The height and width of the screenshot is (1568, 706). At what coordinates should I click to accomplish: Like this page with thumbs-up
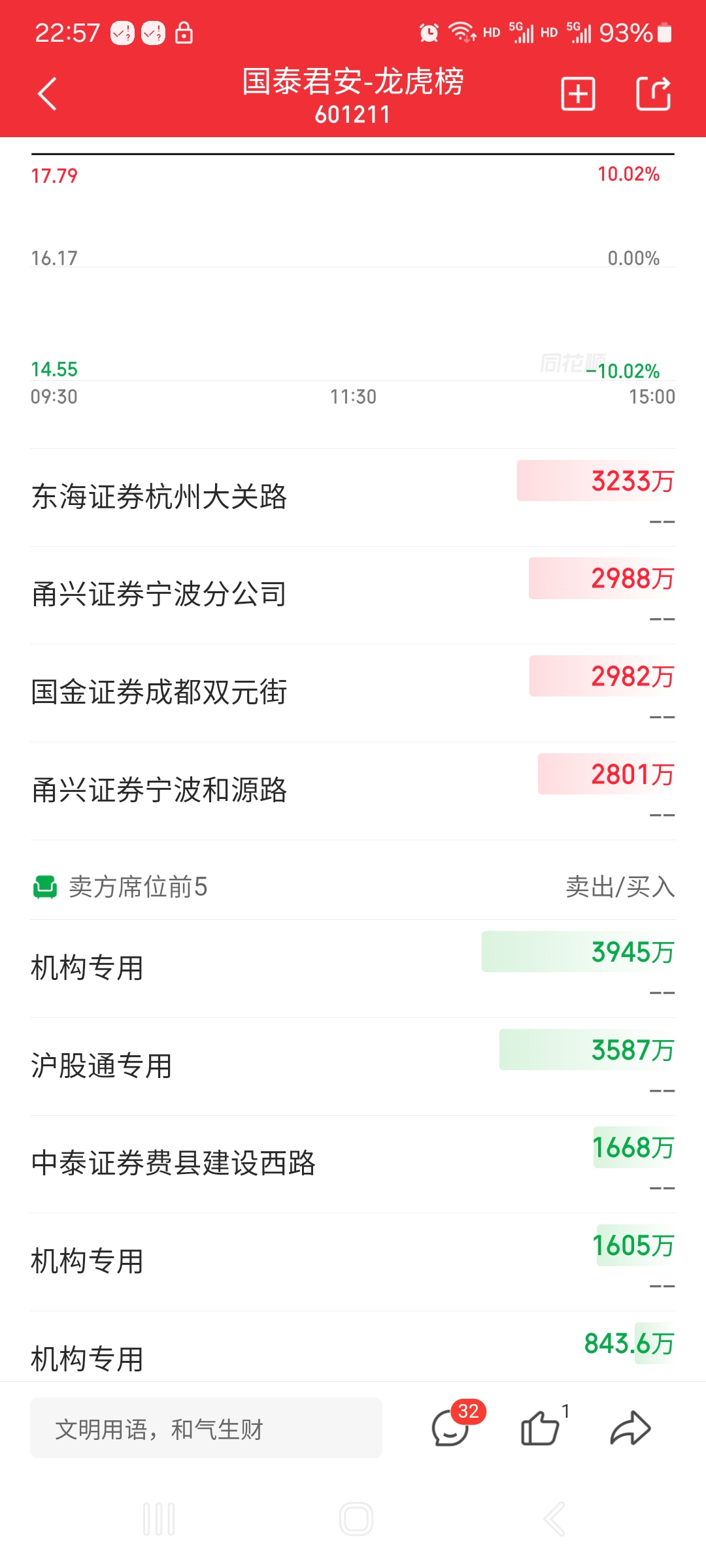click(x=540, y=1428)
